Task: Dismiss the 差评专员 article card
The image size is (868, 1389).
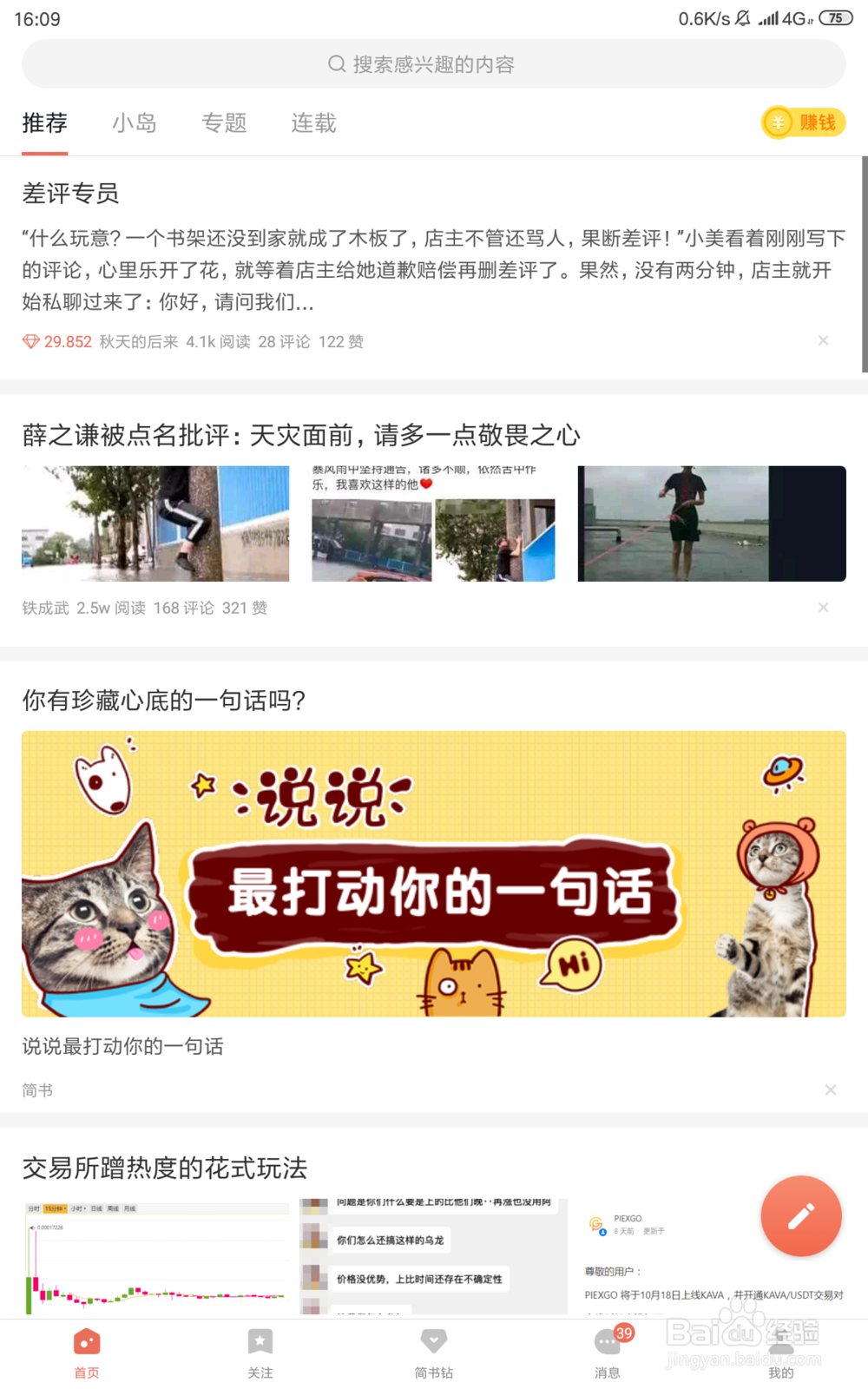Action: [x=824, y=340]
